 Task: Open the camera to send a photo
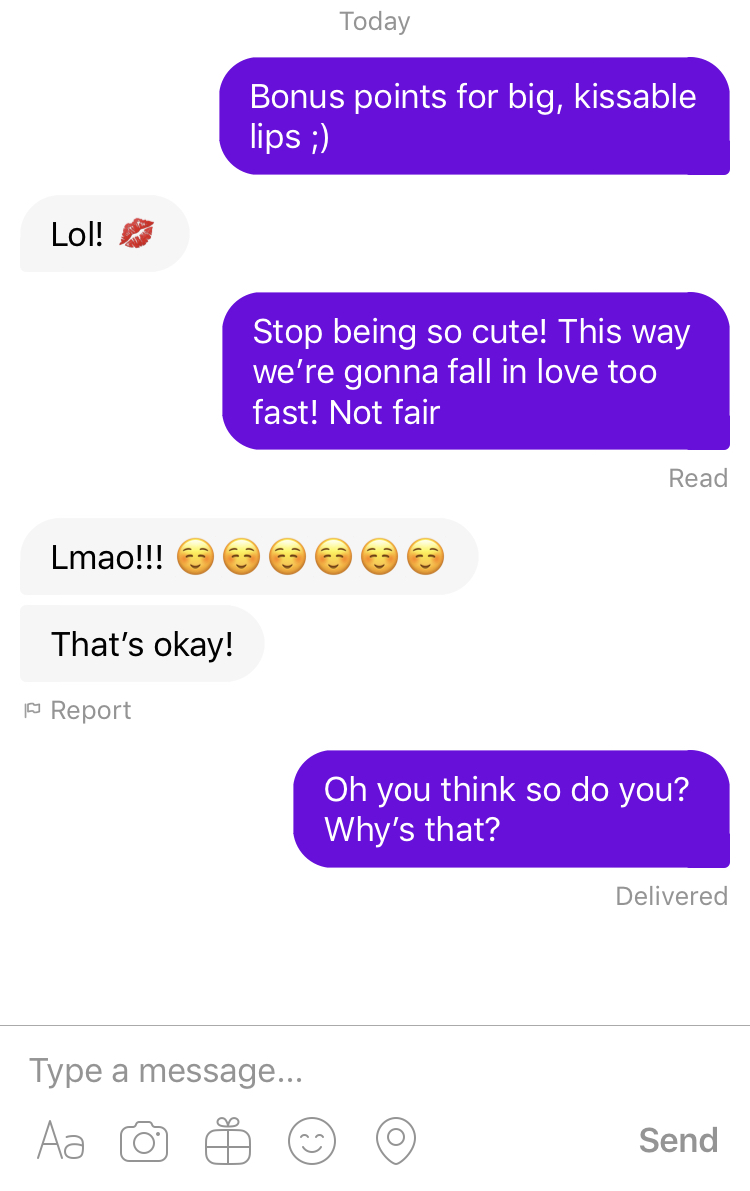tap(144, 1141)
